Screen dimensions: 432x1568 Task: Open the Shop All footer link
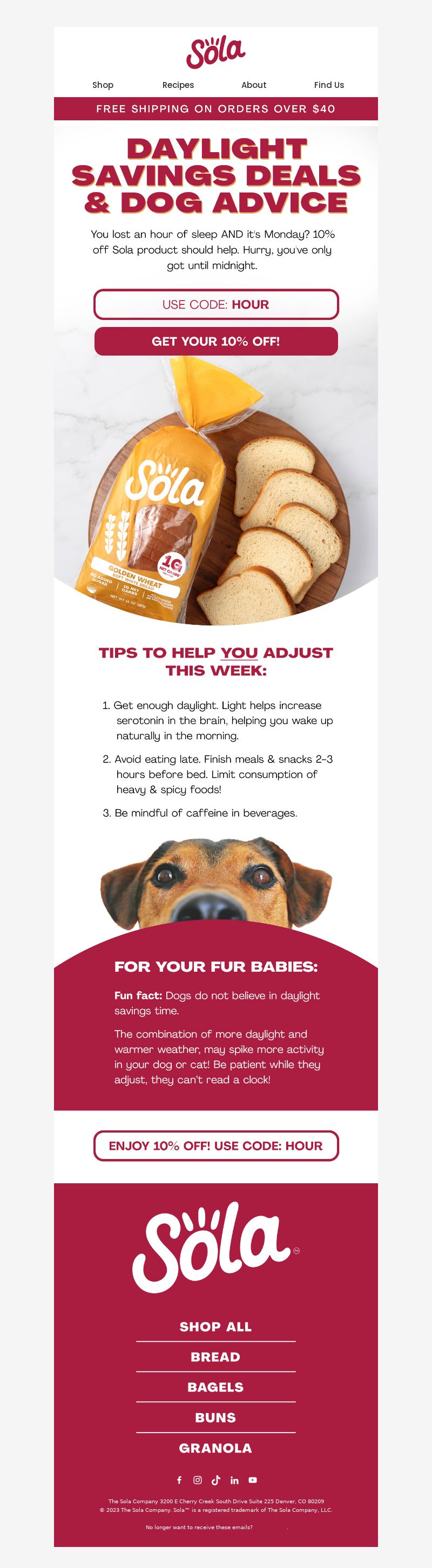tap(215, 1327)
